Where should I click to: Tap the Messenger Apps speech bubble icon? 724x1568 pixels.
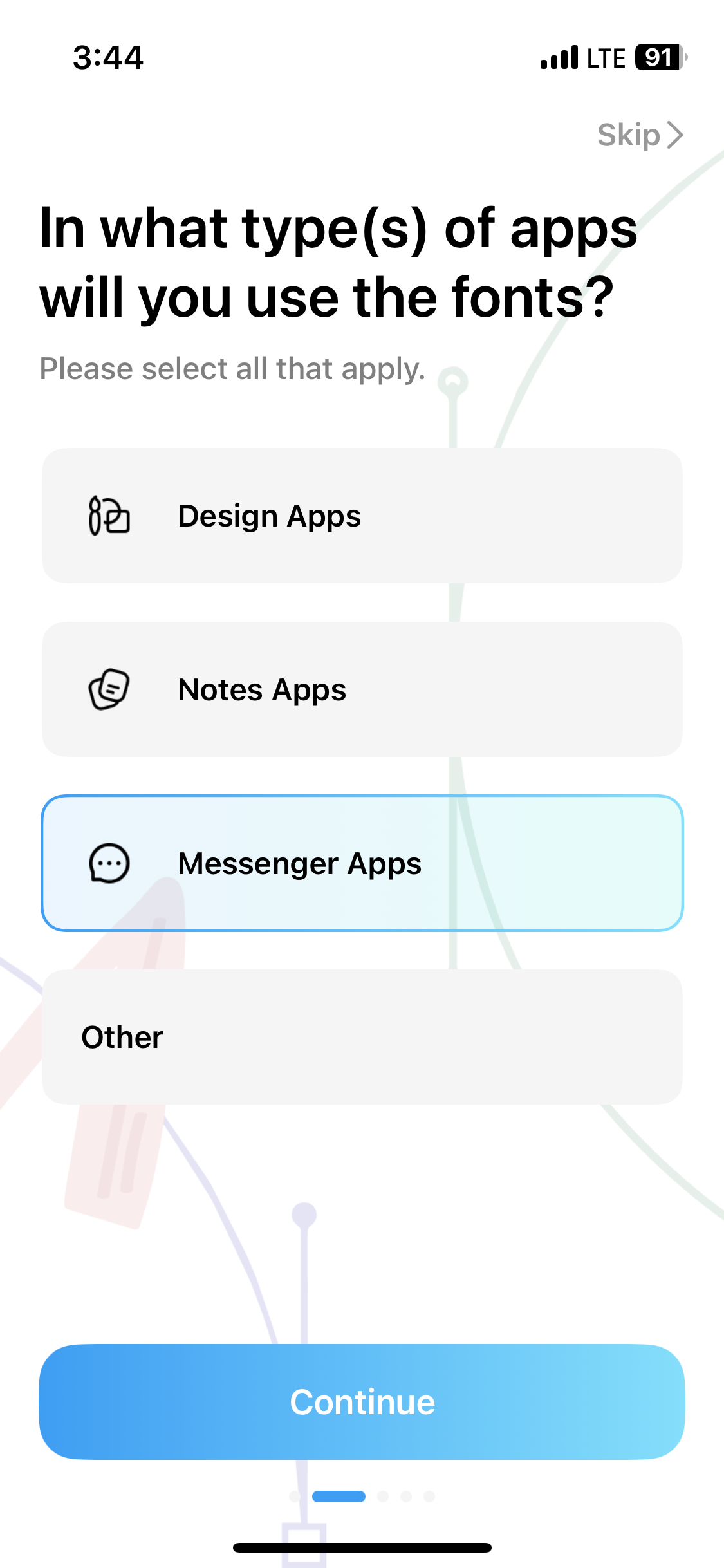[x=108, y=863]
